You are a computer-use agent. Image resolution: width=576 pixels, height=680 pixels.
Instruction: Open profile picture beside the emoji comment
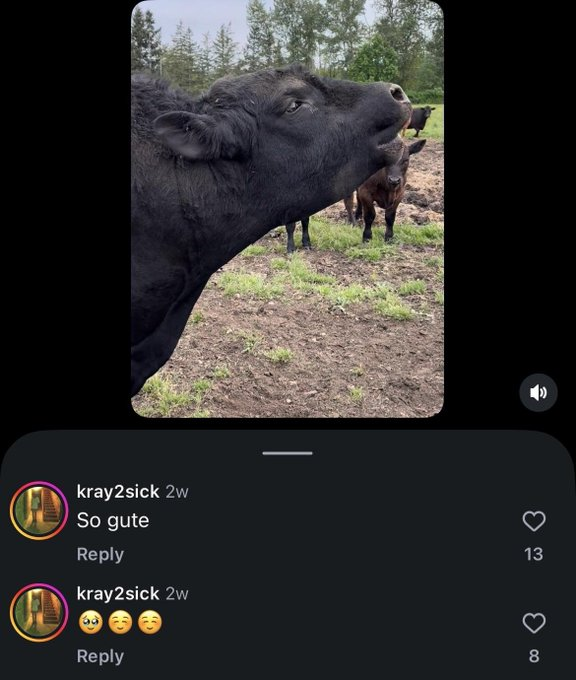tap(39, 612)
